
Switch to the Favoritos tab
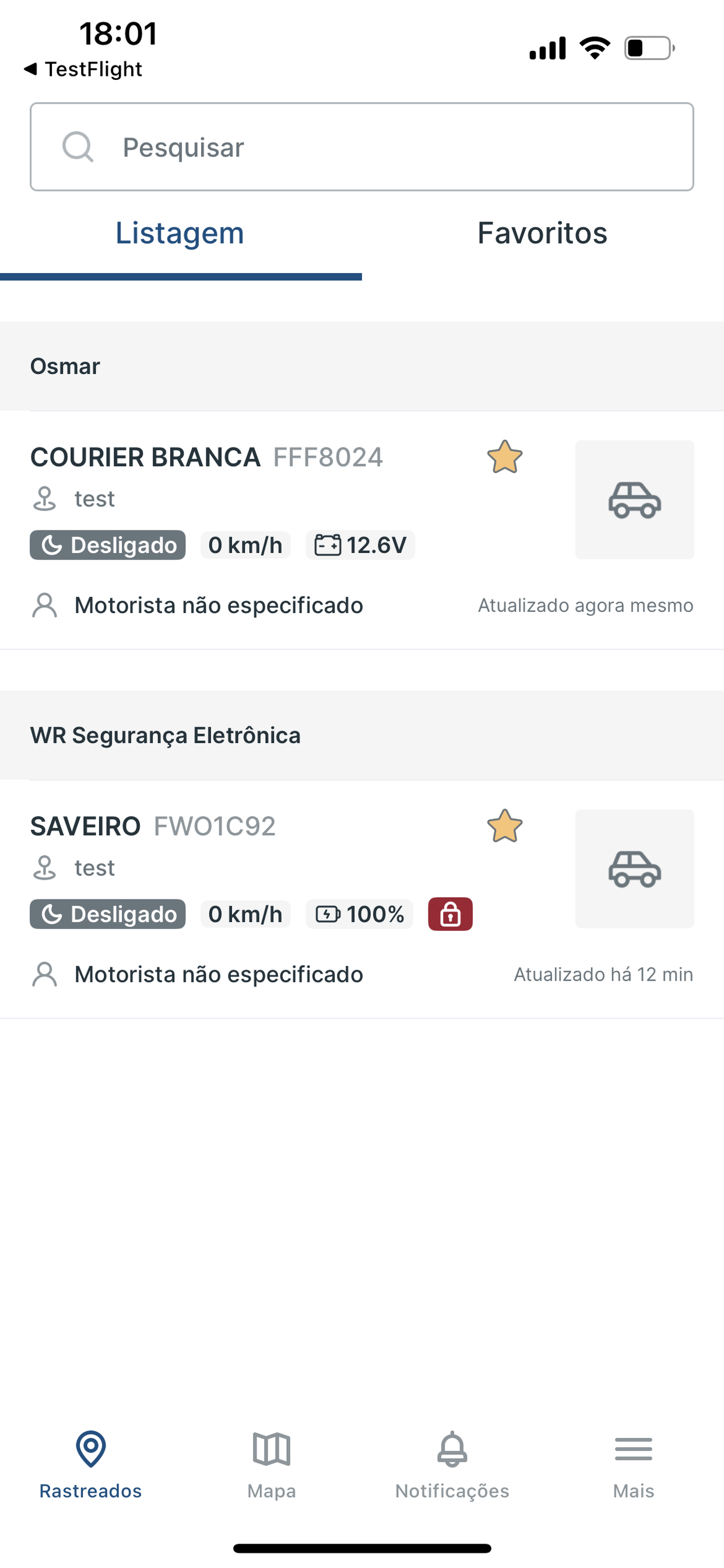(x=543, y=233)
